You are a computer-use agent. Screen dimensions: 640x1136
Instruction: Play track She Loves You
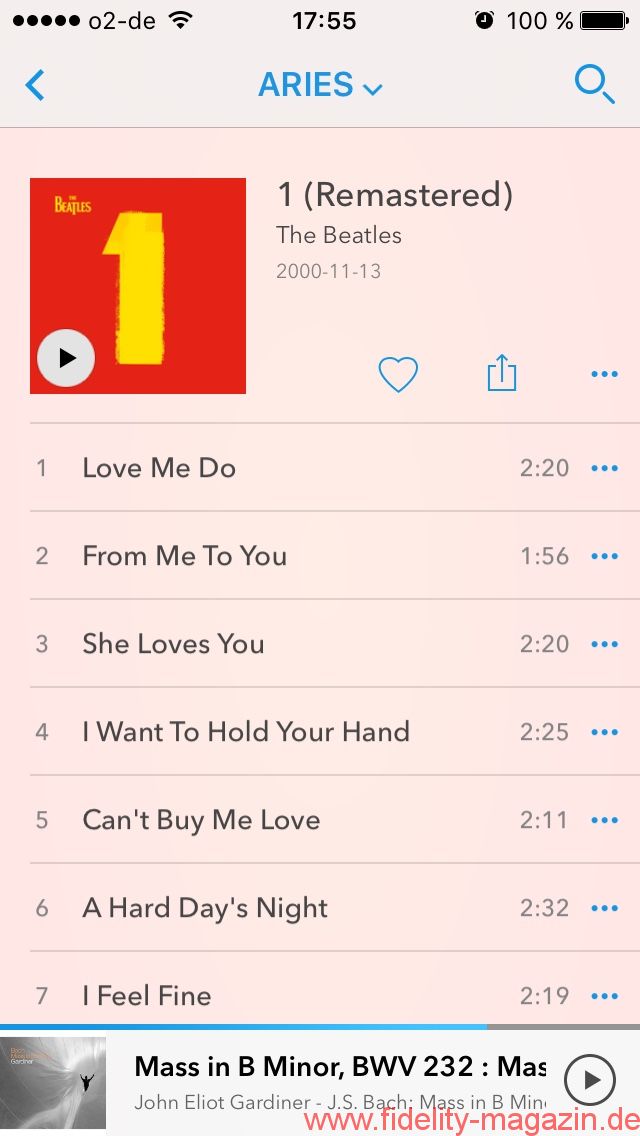(x=174, y=644)
